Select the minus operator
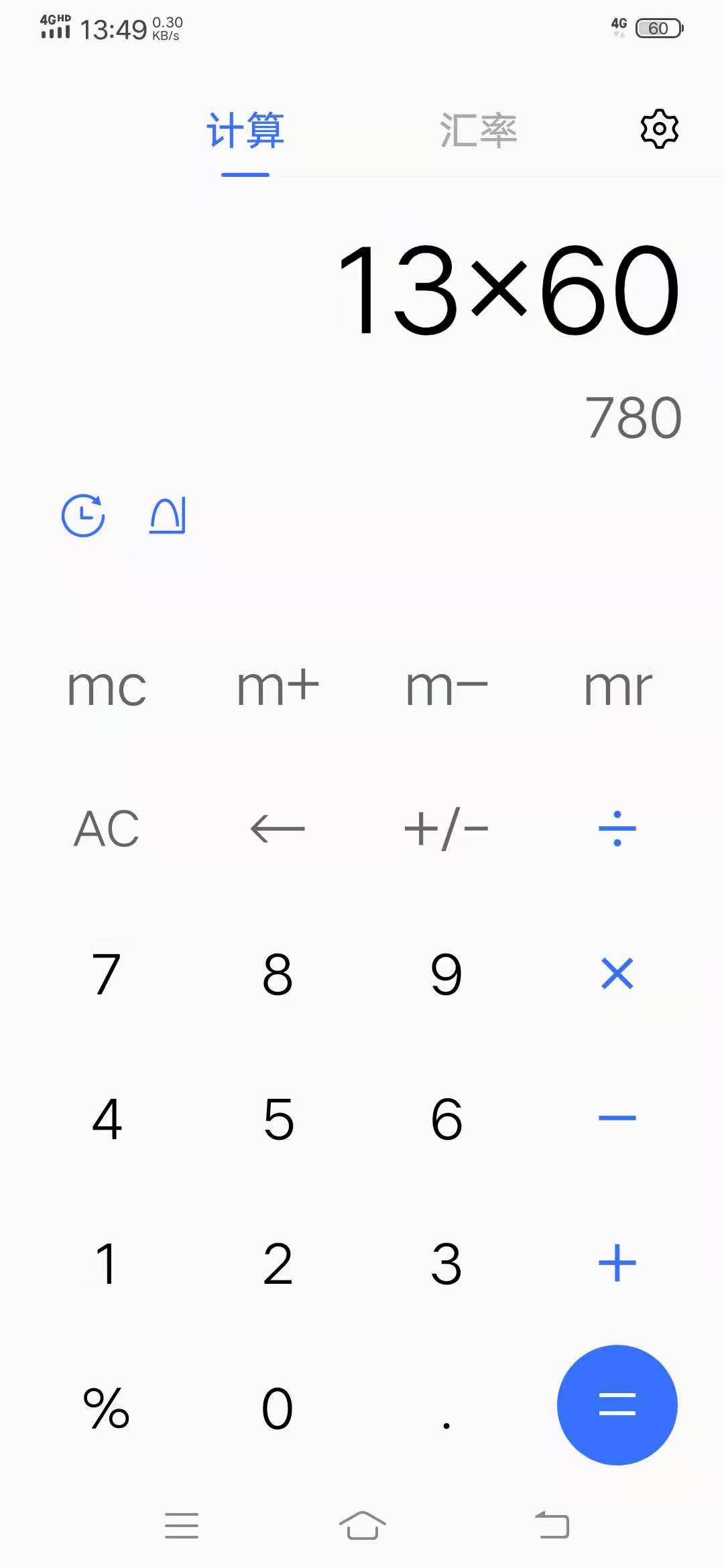724x1568 pixels. pos(617,1118)
